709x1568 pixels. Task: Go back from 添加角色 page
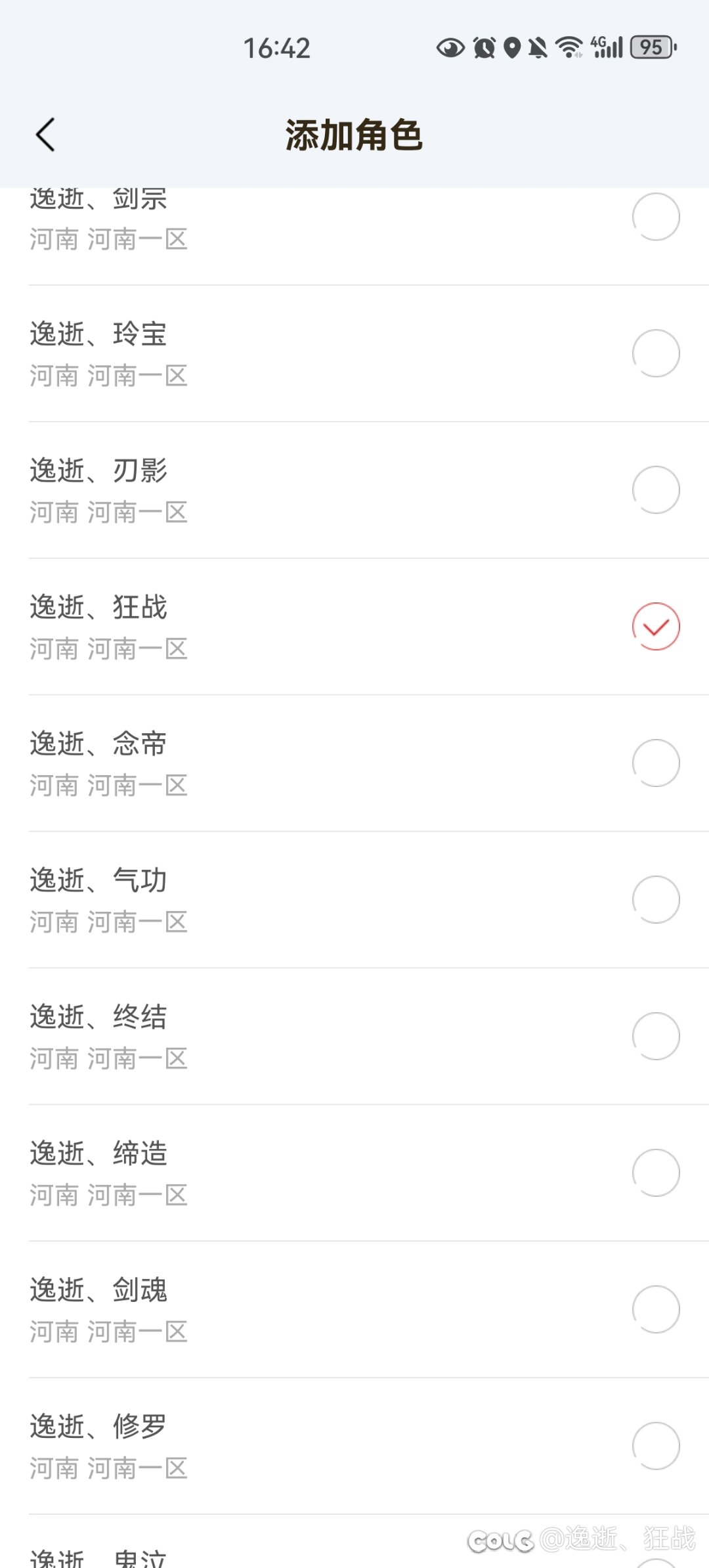click(45, 135)
